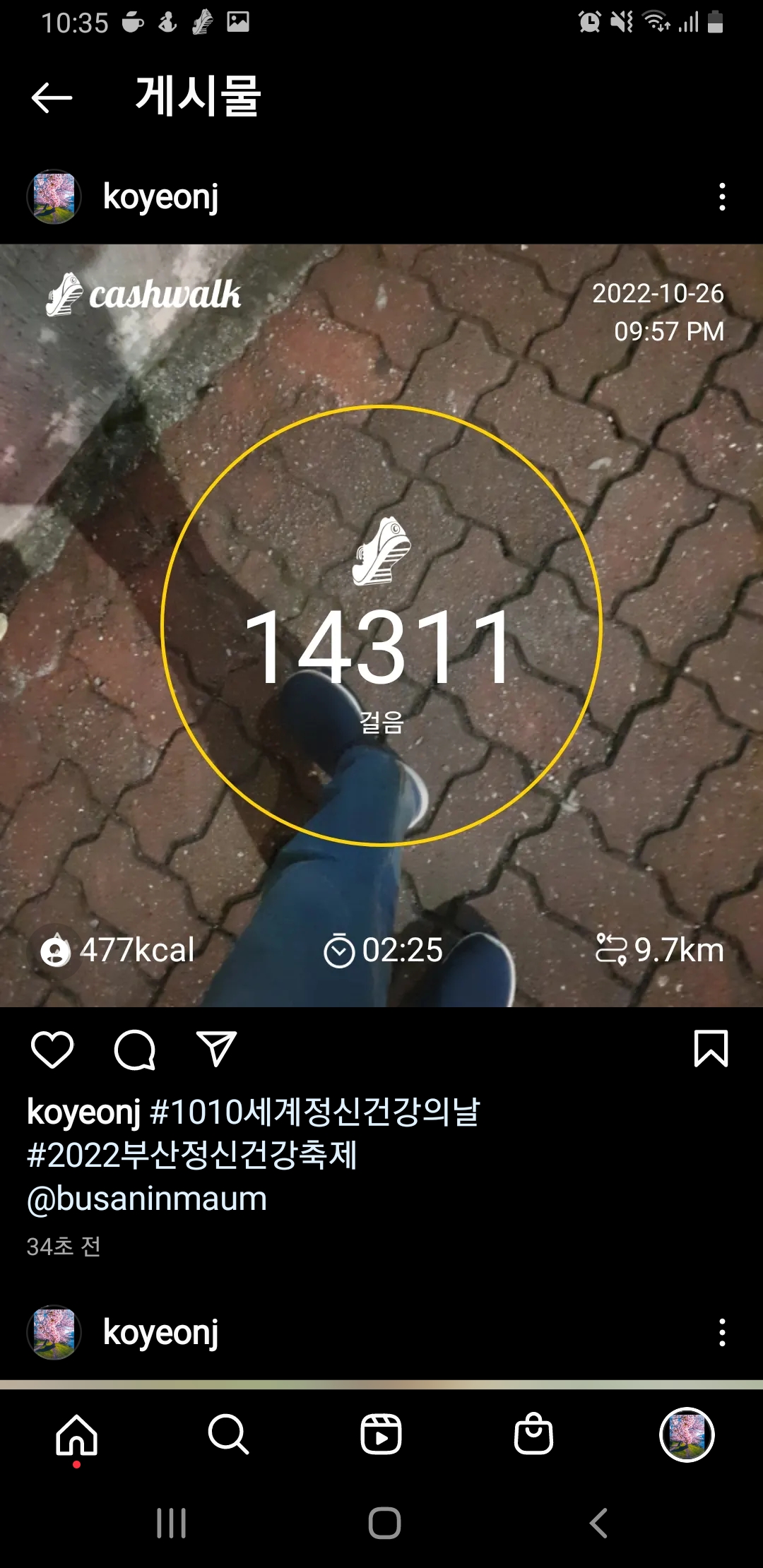The width and height of the screenshot is (763, 1568).
Task: Tap the system recent apps button
Action: pyautogui.click(x=171, y=1523)
